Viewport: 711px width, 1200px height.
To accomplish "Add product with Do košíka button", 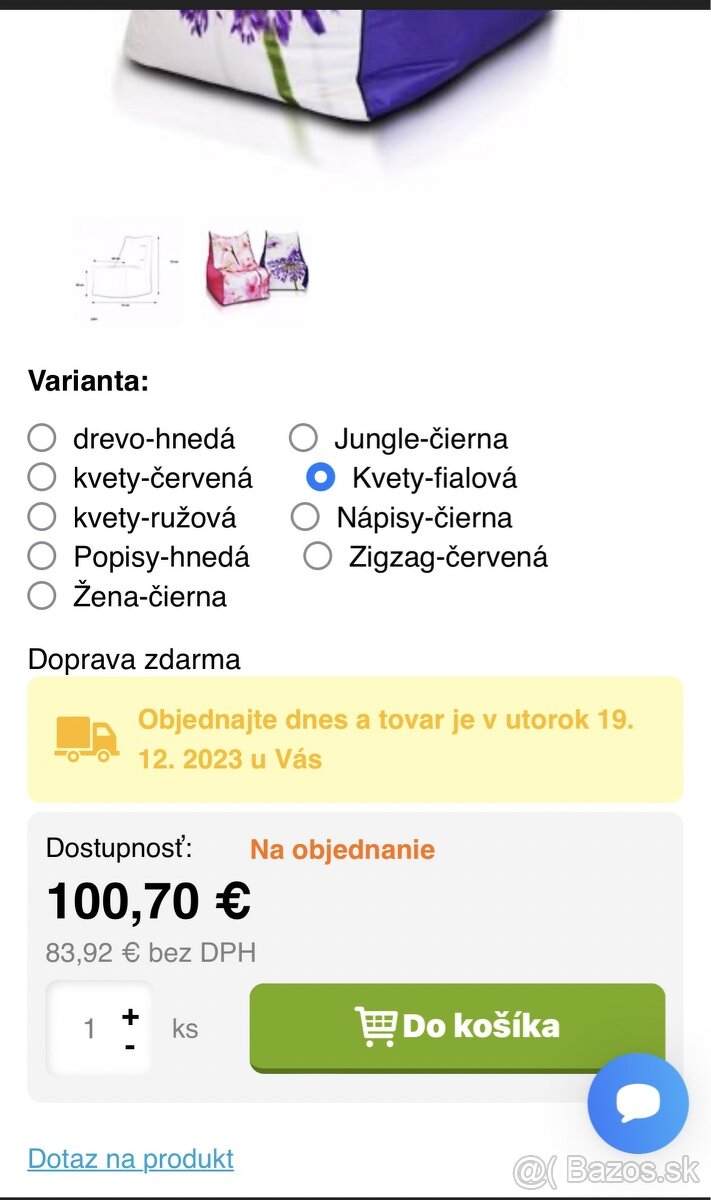I will pos(457,1027).
